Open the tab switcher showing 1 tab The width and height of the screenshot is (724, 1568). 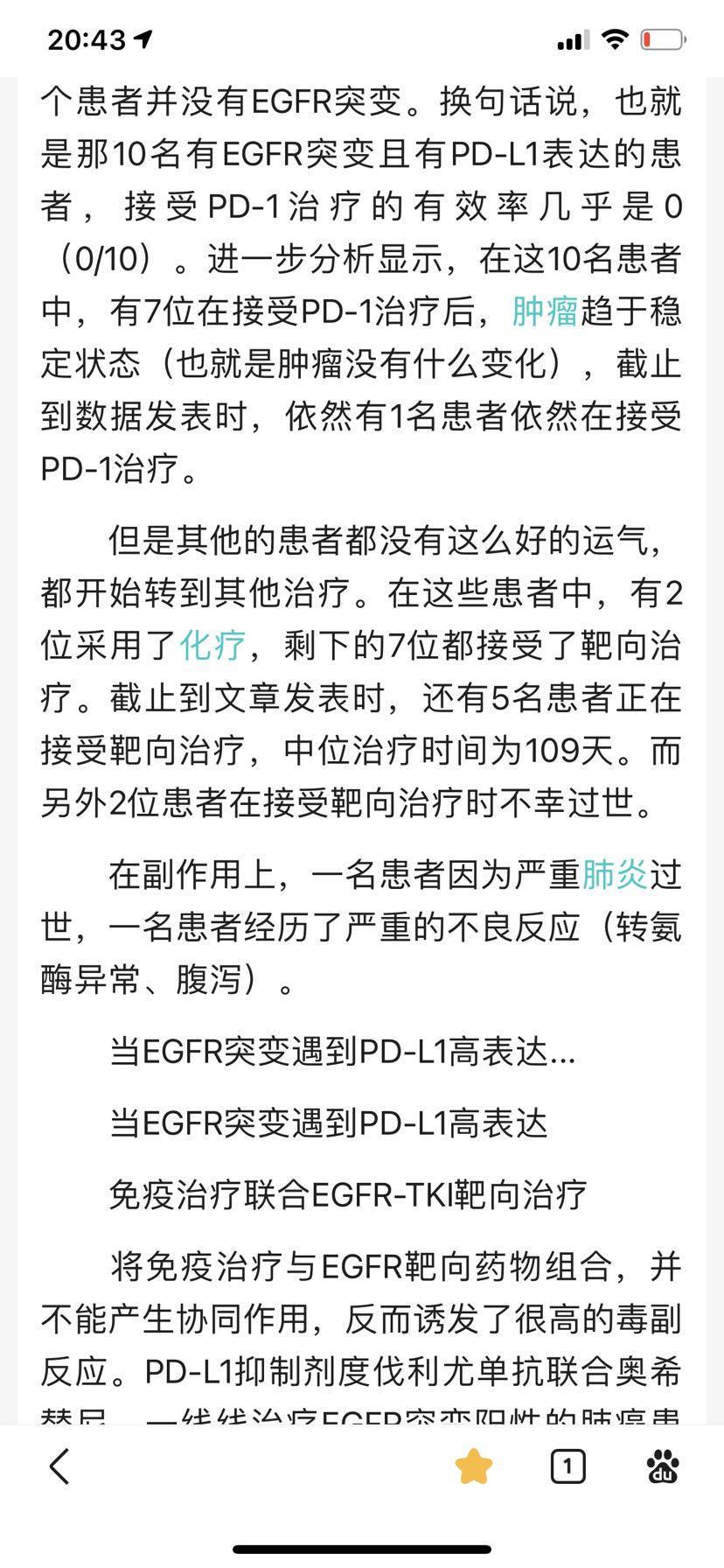(567, 1466)
